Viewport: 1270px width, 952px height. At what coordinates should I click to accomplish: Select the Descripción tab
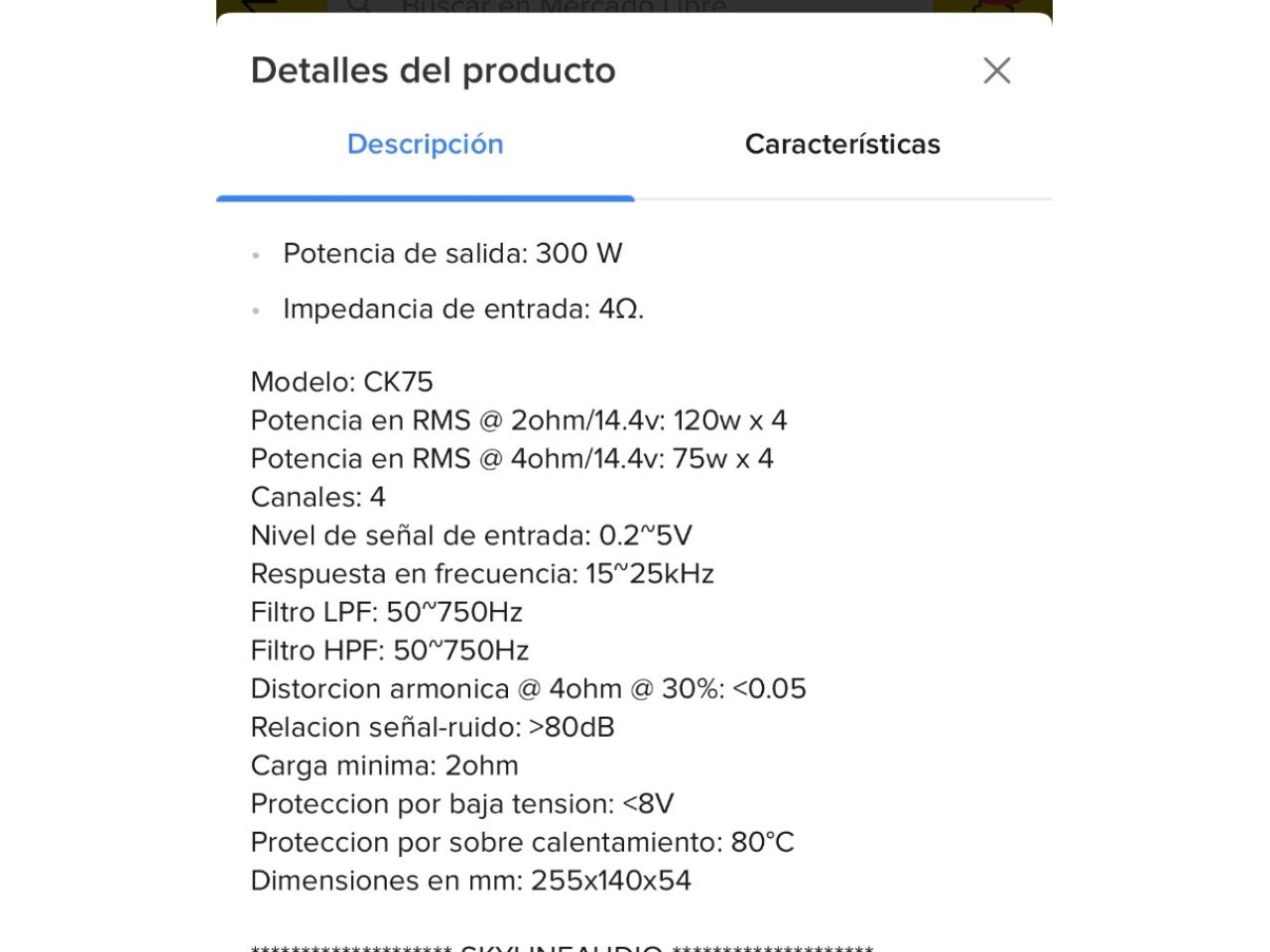point(425,145)
